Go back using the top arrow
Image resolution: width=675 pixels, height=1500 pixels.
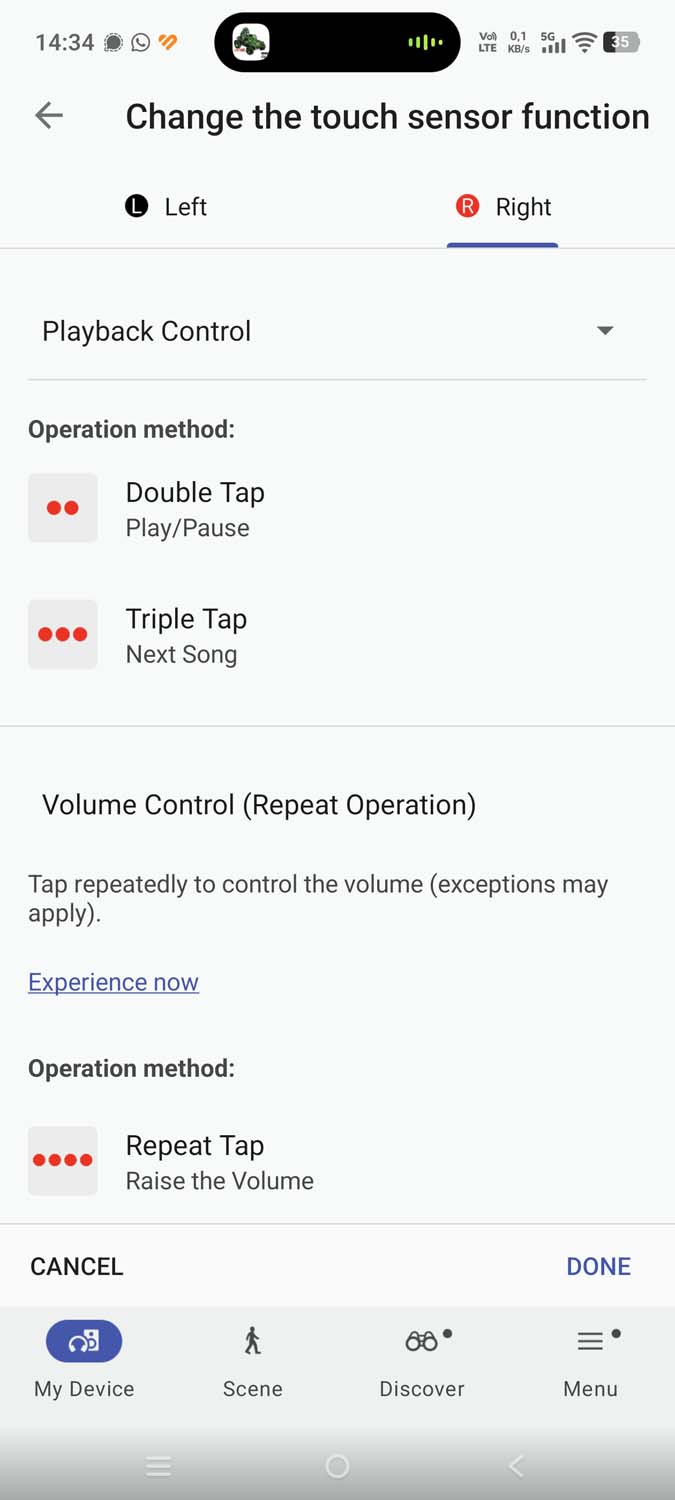pyautogui.click(x=49, y=116)
